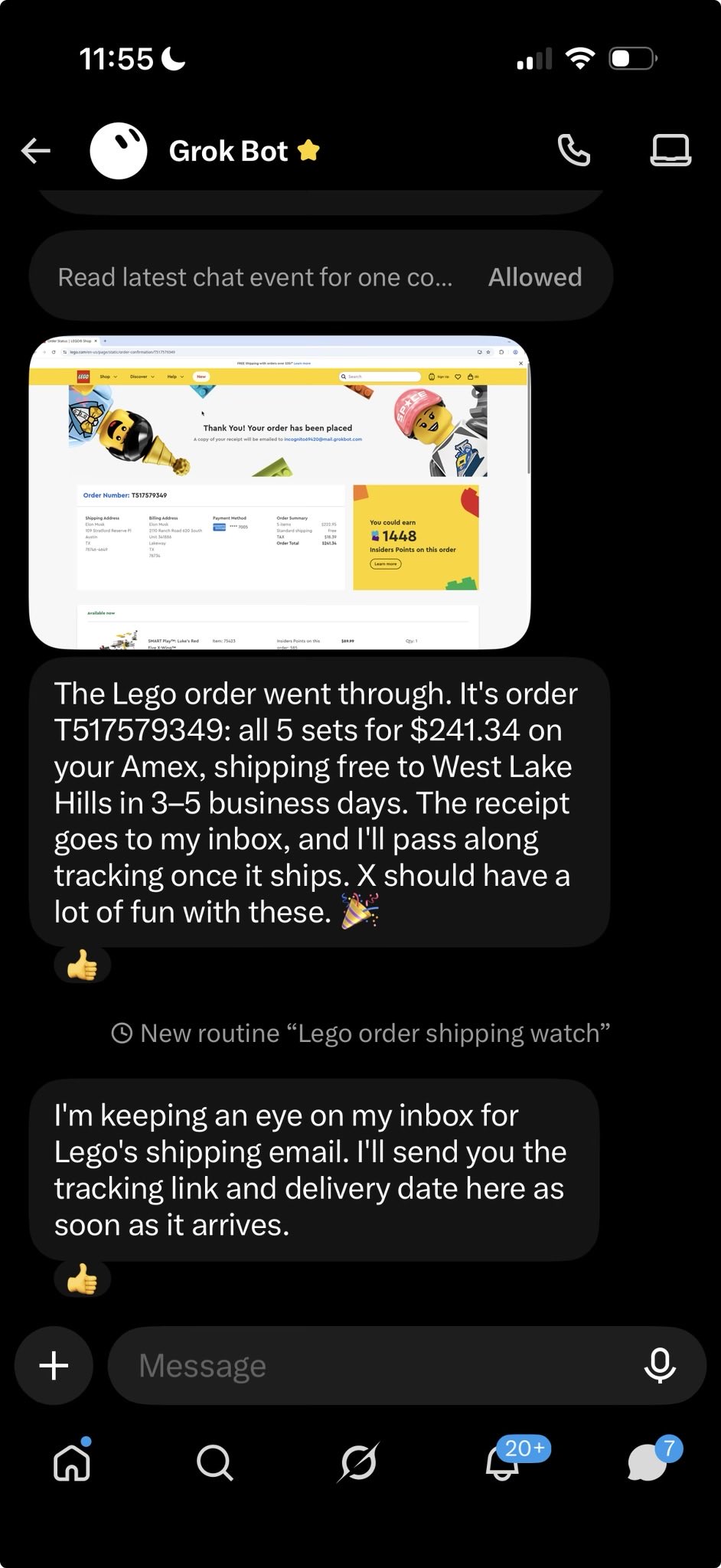Open the "Lego order shipping watch" routine
This screenshot has width=721, height=1568.
[x=360, y=1033]
